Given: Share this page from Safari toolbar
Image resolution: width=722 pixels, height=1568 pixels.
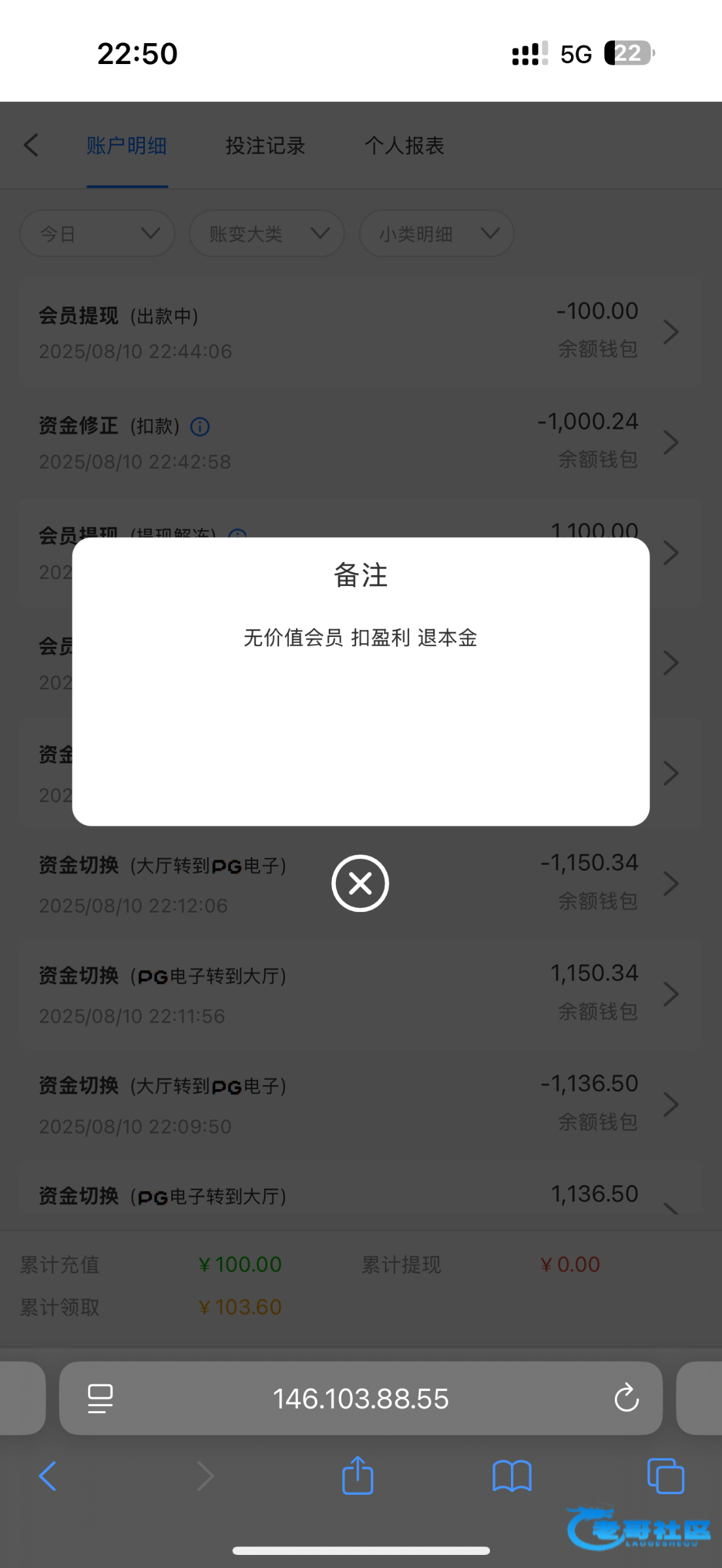Looking at the screenshot, I should click(357, 1475).
